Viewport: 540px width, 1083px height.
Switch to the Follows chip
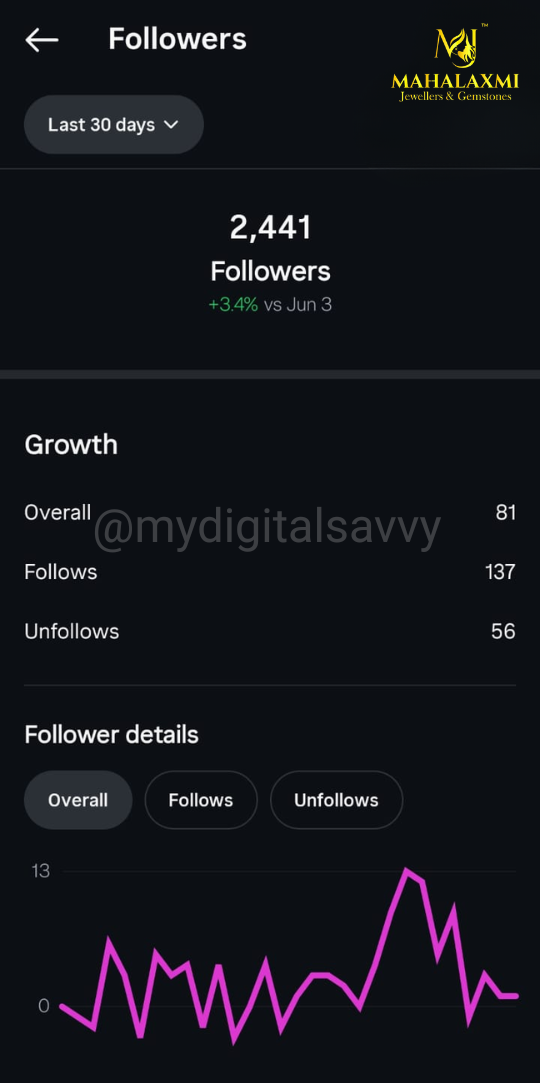pyautogui.click(x=201, y=800)
